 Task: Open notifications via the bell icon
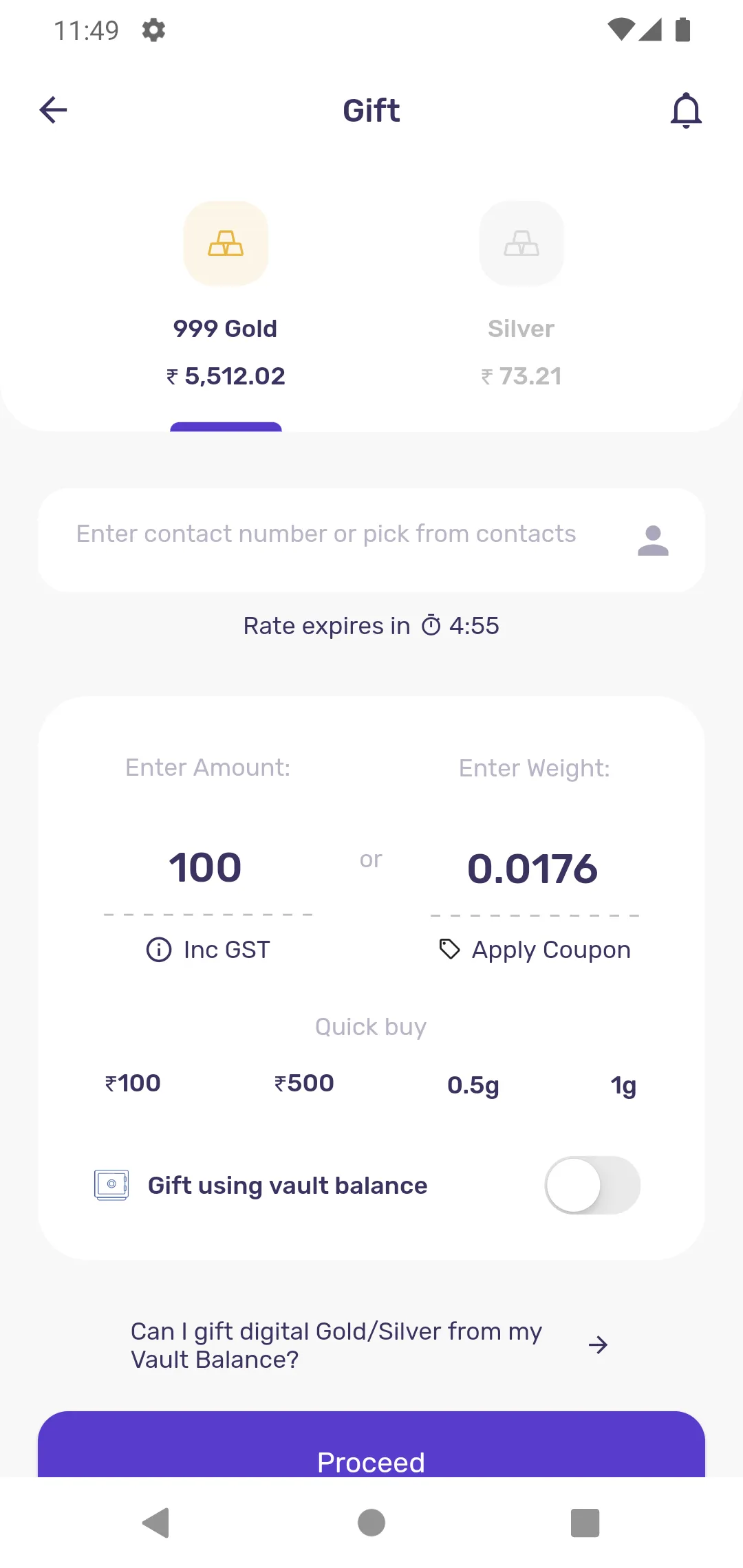687,109
